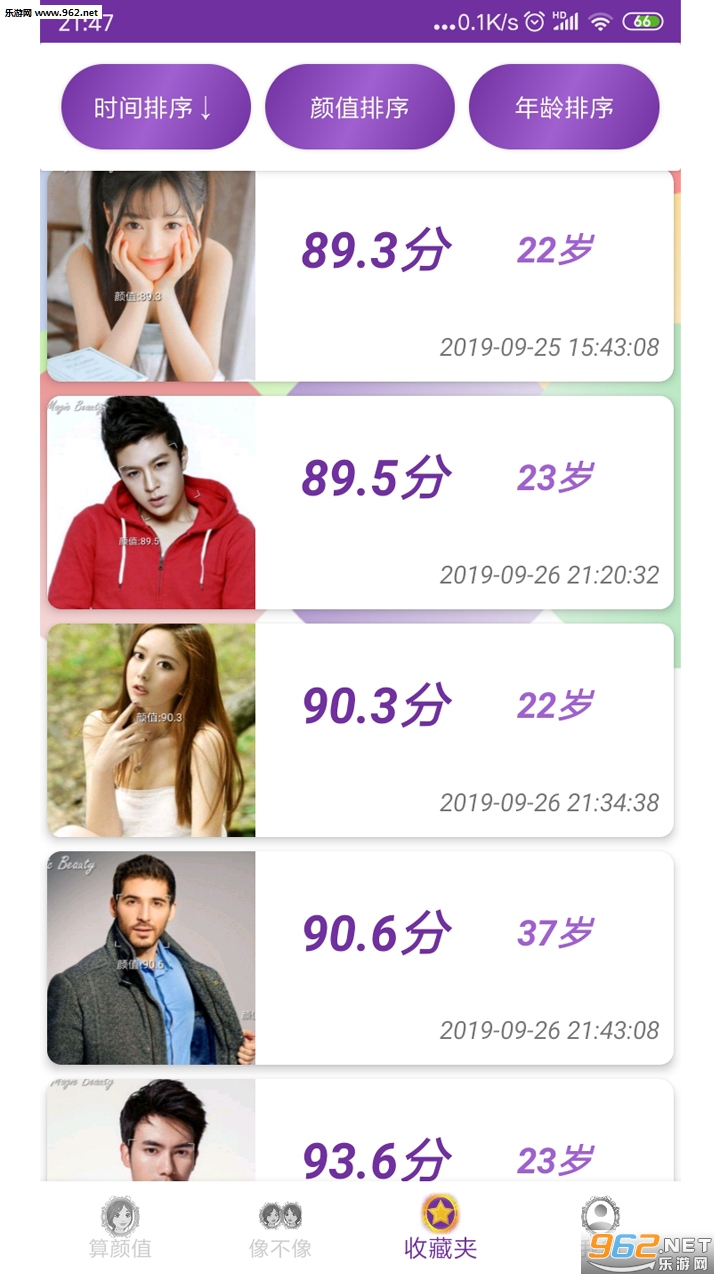
Task: Open the profile tab in bottom bar
Action: point(600,1222)
